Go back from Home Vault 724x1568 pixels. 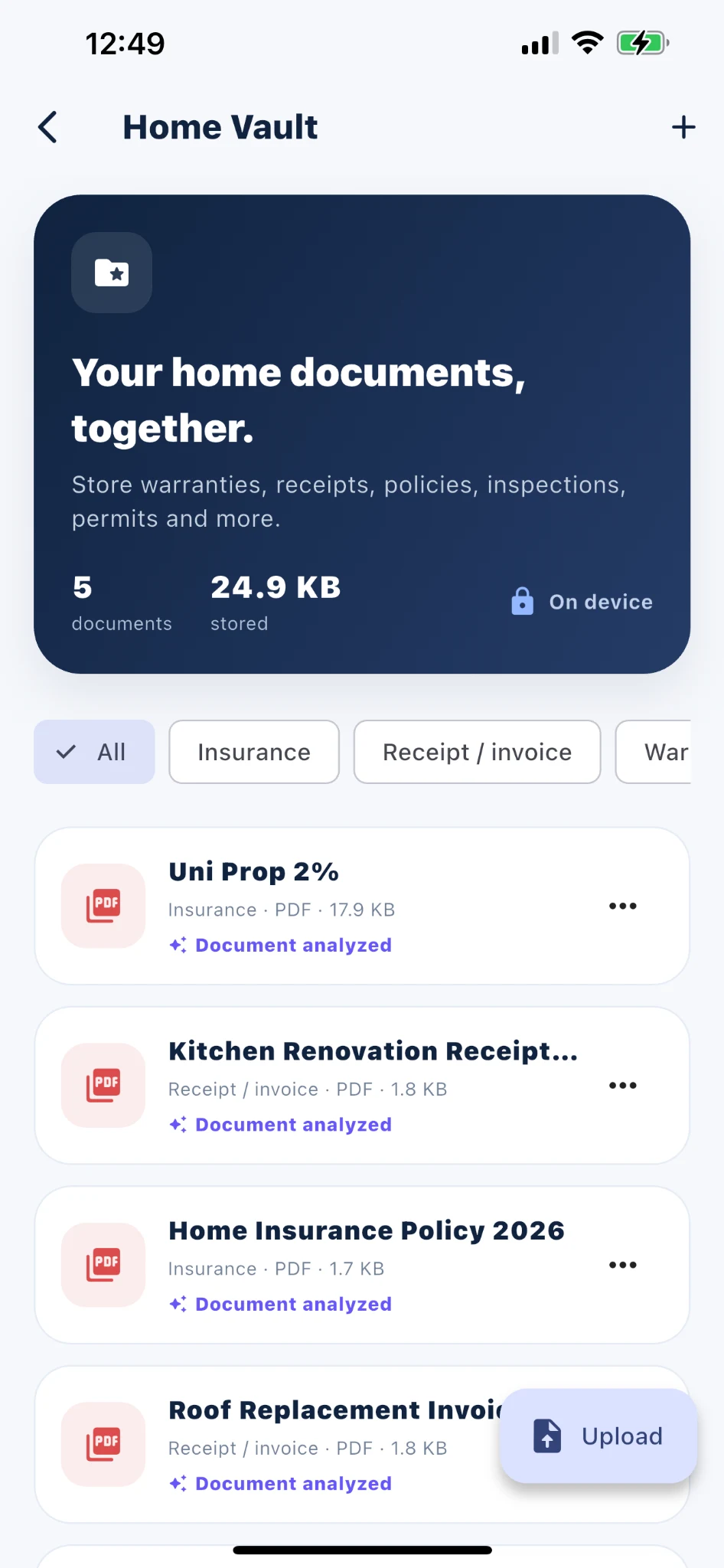click(48, 127)
